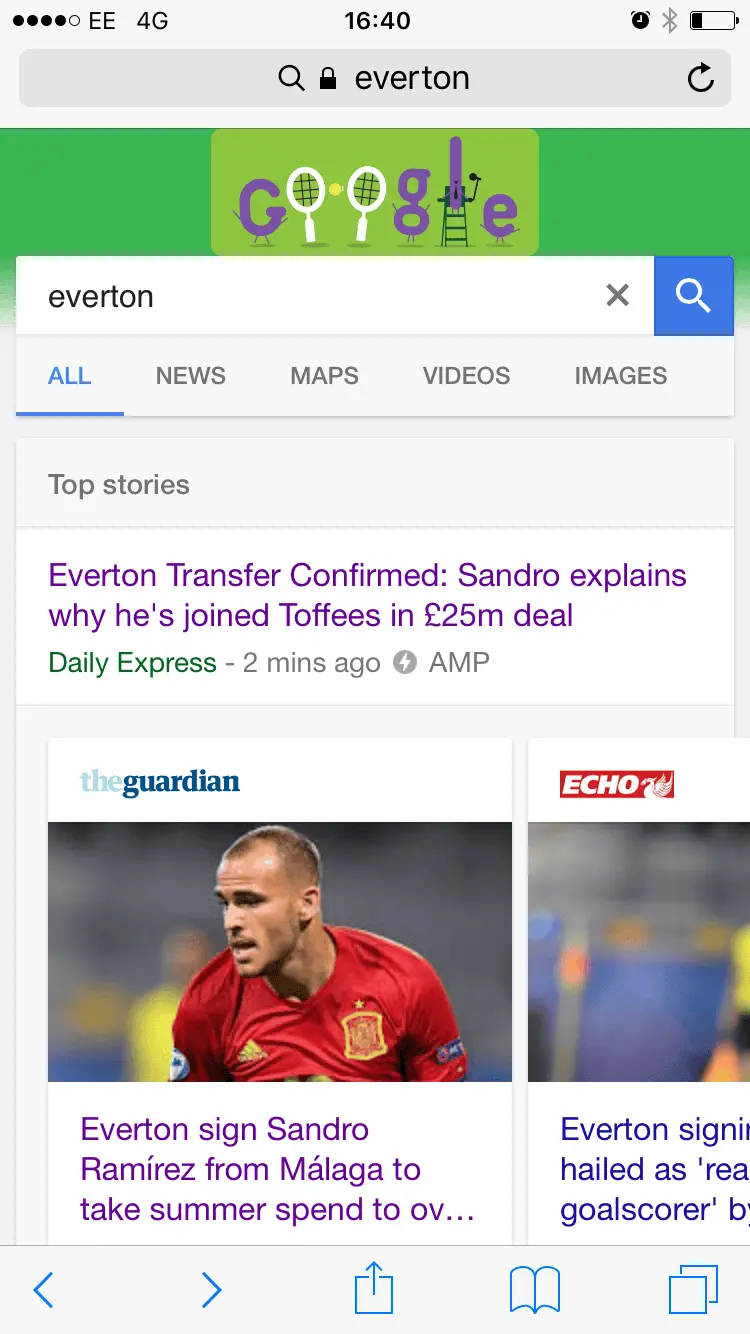Switch to the News tab
This screenshot has height=1334, width=750.
(x=190, y=376)
